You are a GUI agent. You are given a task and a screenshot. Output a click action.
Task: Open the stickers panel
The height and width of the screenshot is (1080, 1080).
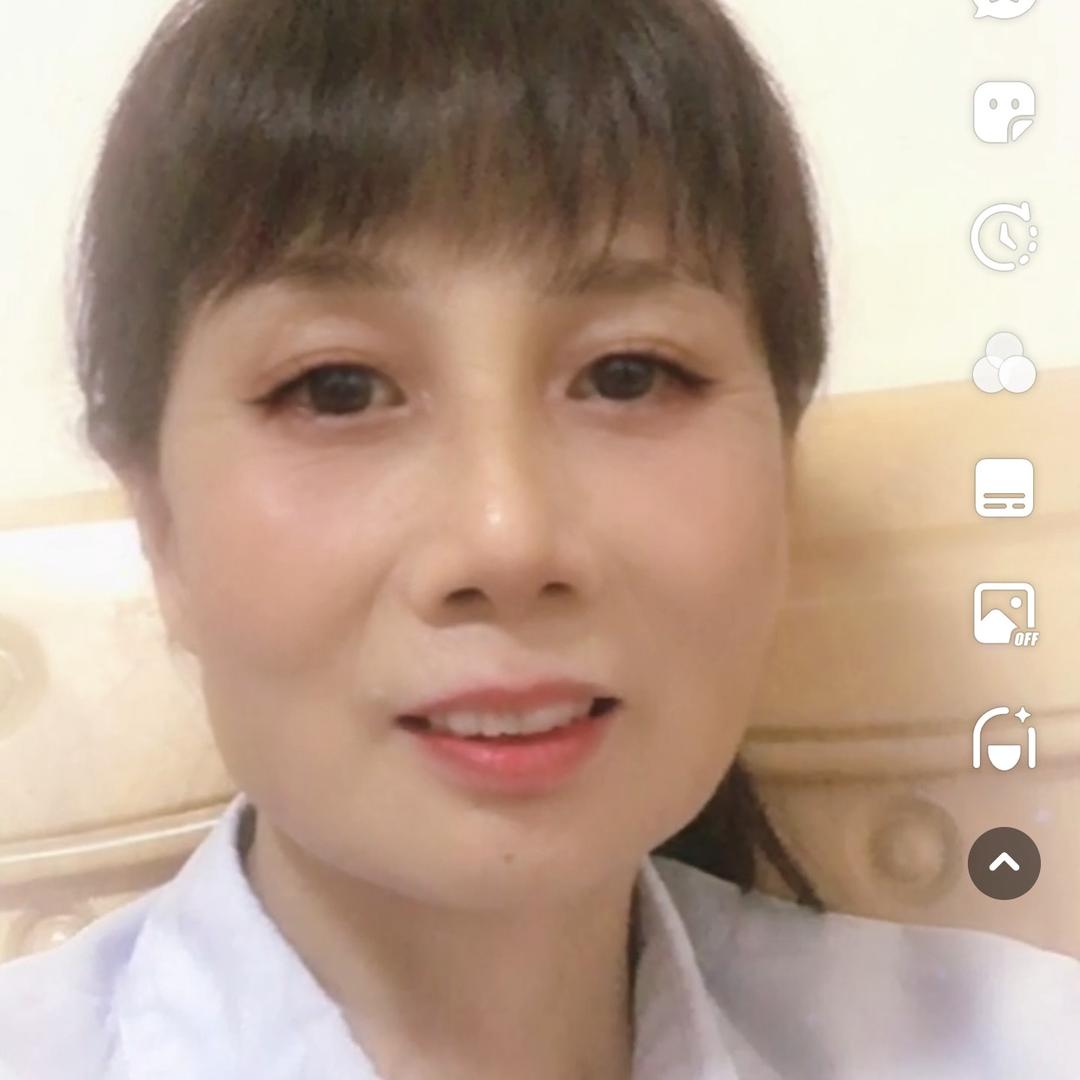[1004, 112]
